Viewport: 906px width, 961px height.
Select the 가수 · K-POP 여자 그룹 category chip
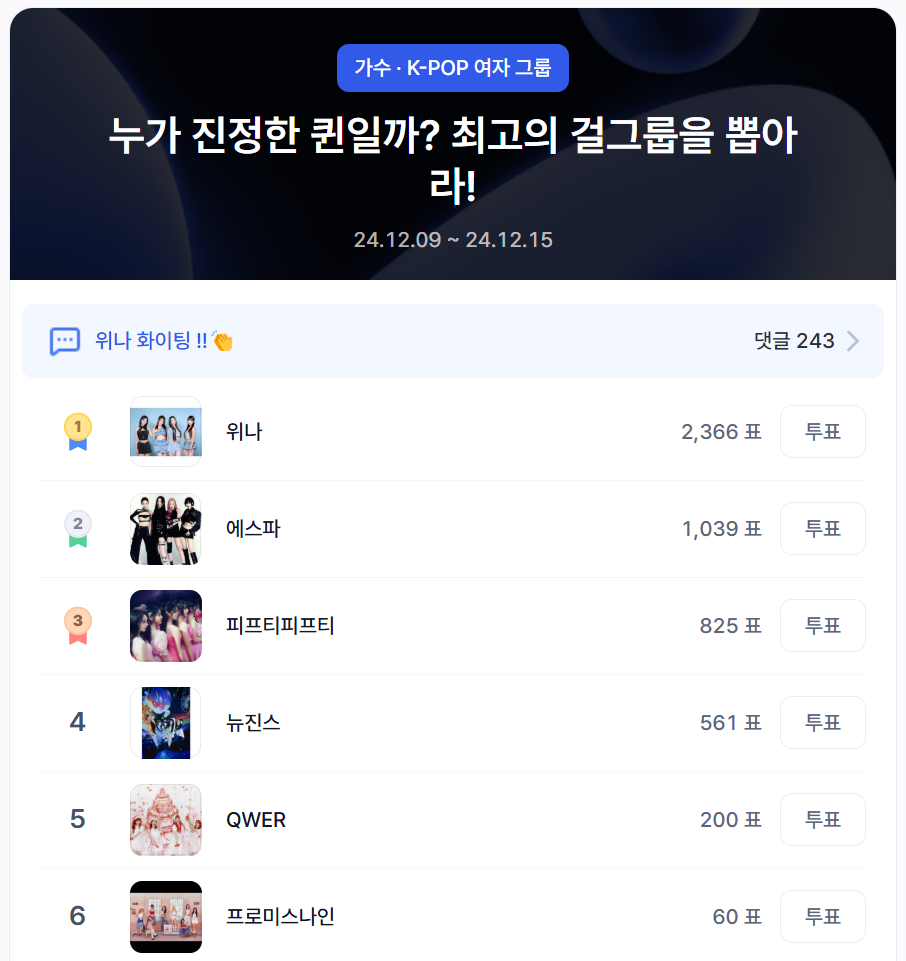453,68
